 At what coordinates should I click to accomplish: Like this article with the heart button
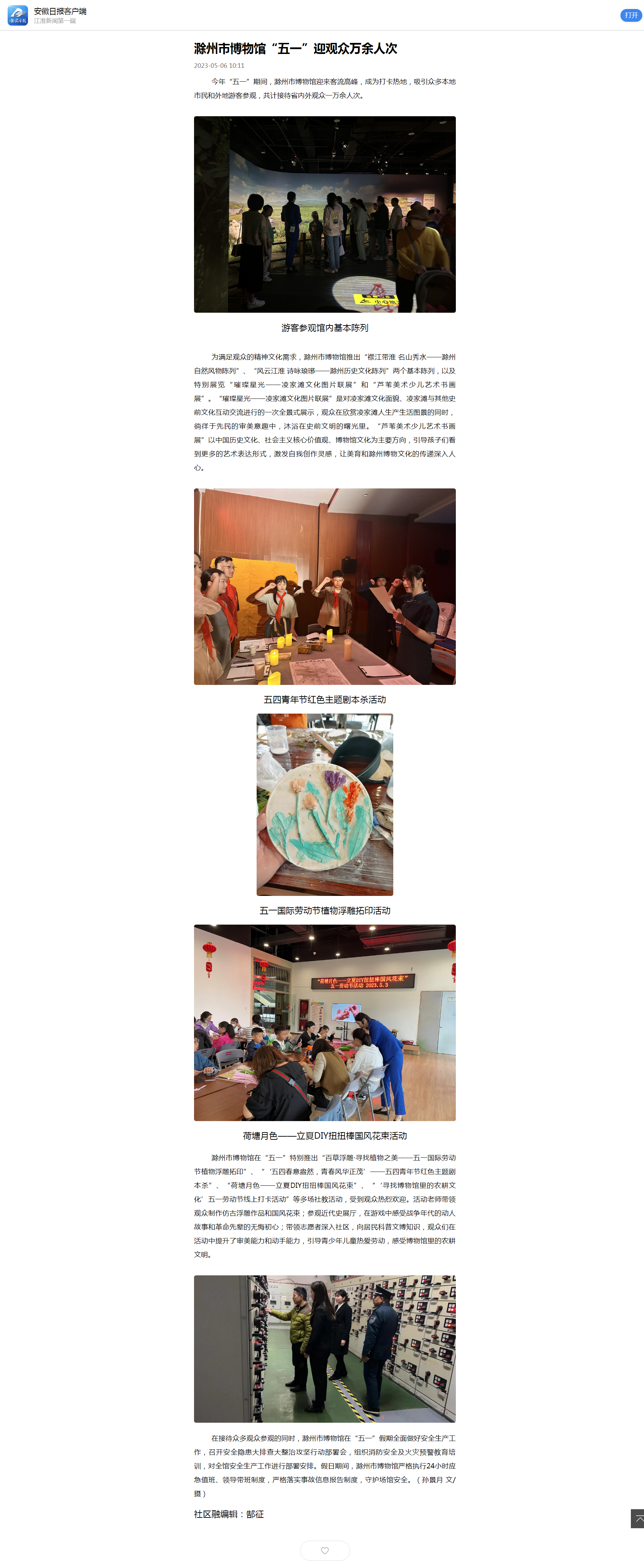pos(324,1550)
